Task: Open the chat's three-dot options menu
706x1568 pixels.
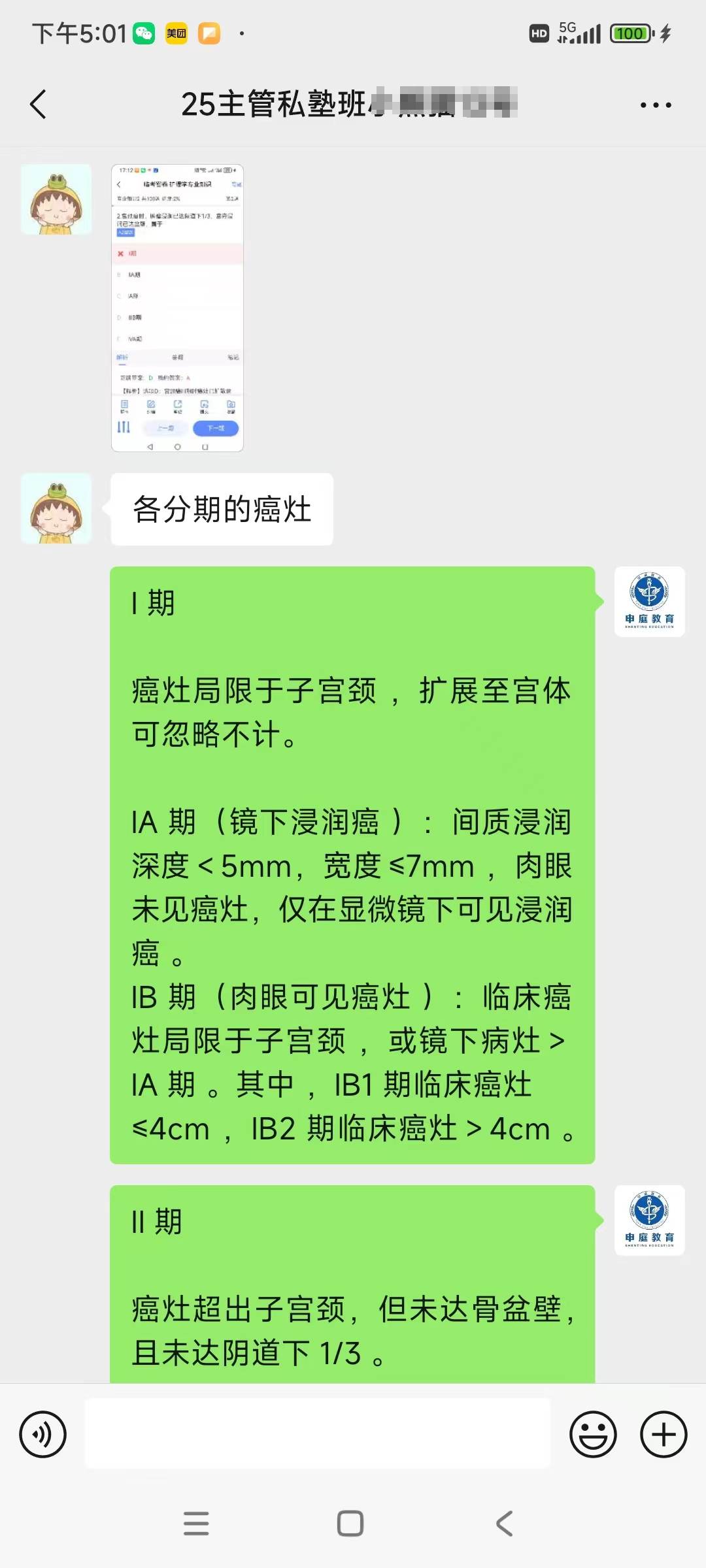Action: 655,105
